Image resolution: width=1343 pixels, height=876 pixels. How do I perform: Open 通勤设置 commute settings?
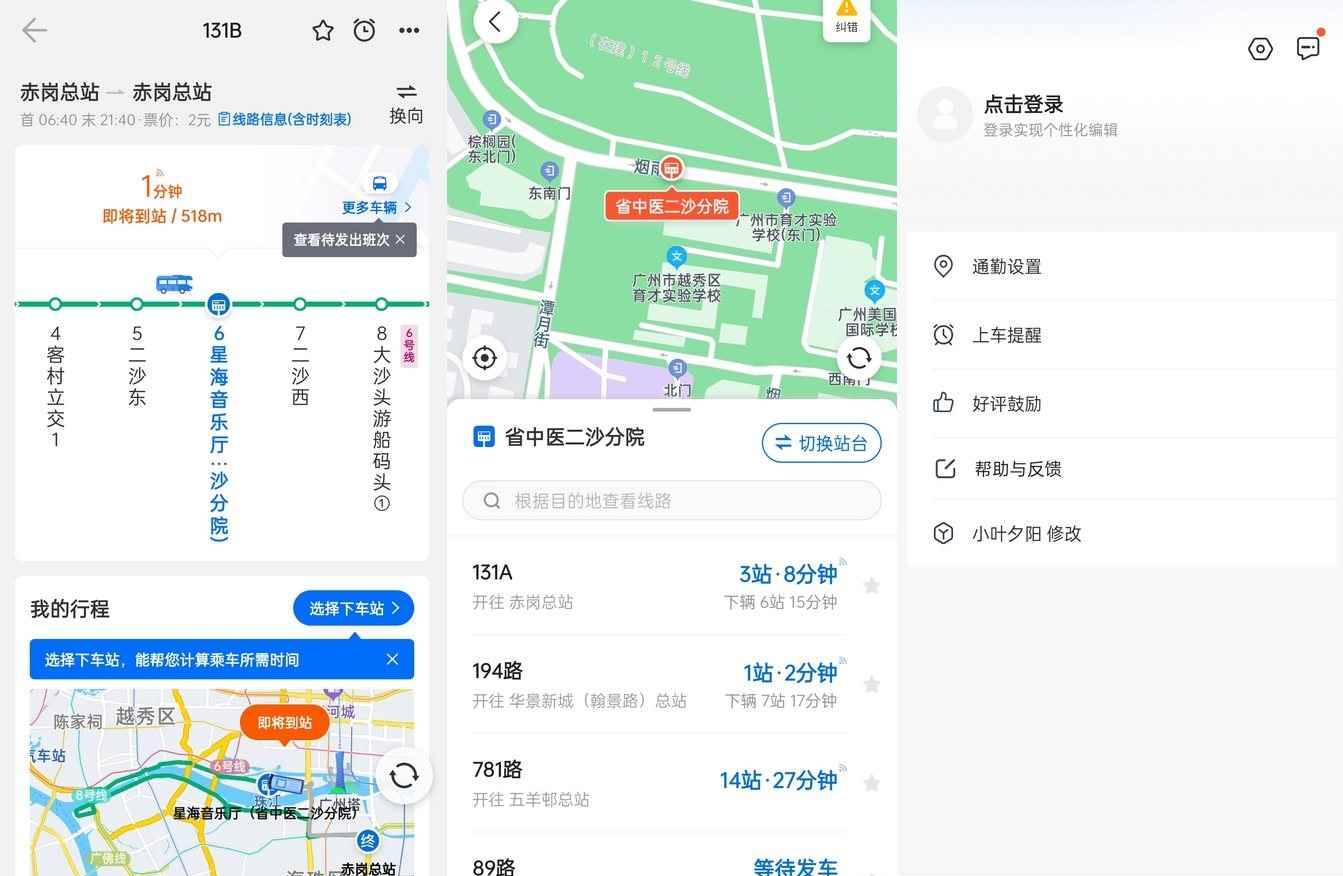(1006, 267)
